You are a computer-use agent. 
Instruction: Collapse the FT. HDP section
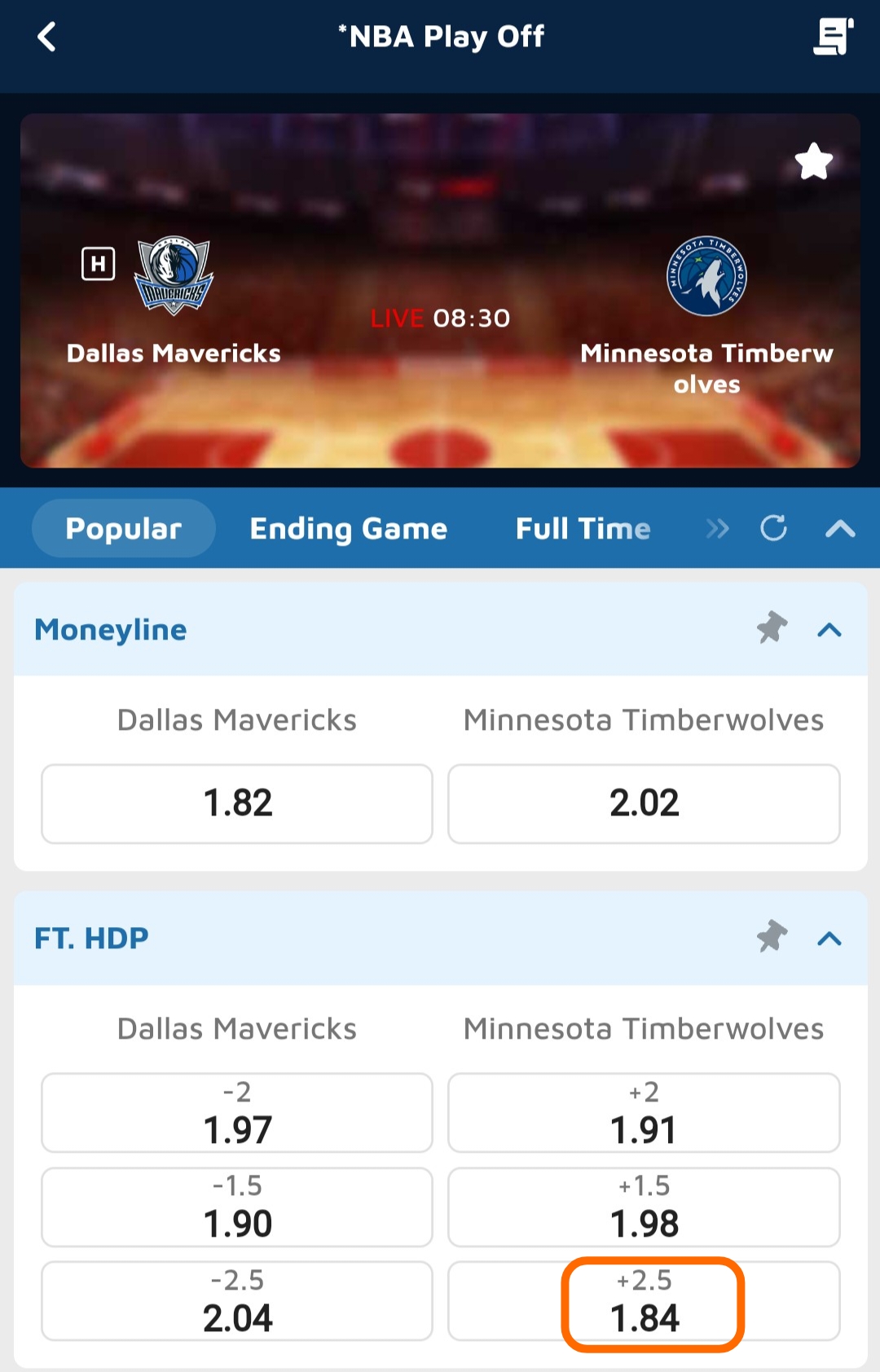(x=829, y=939)
